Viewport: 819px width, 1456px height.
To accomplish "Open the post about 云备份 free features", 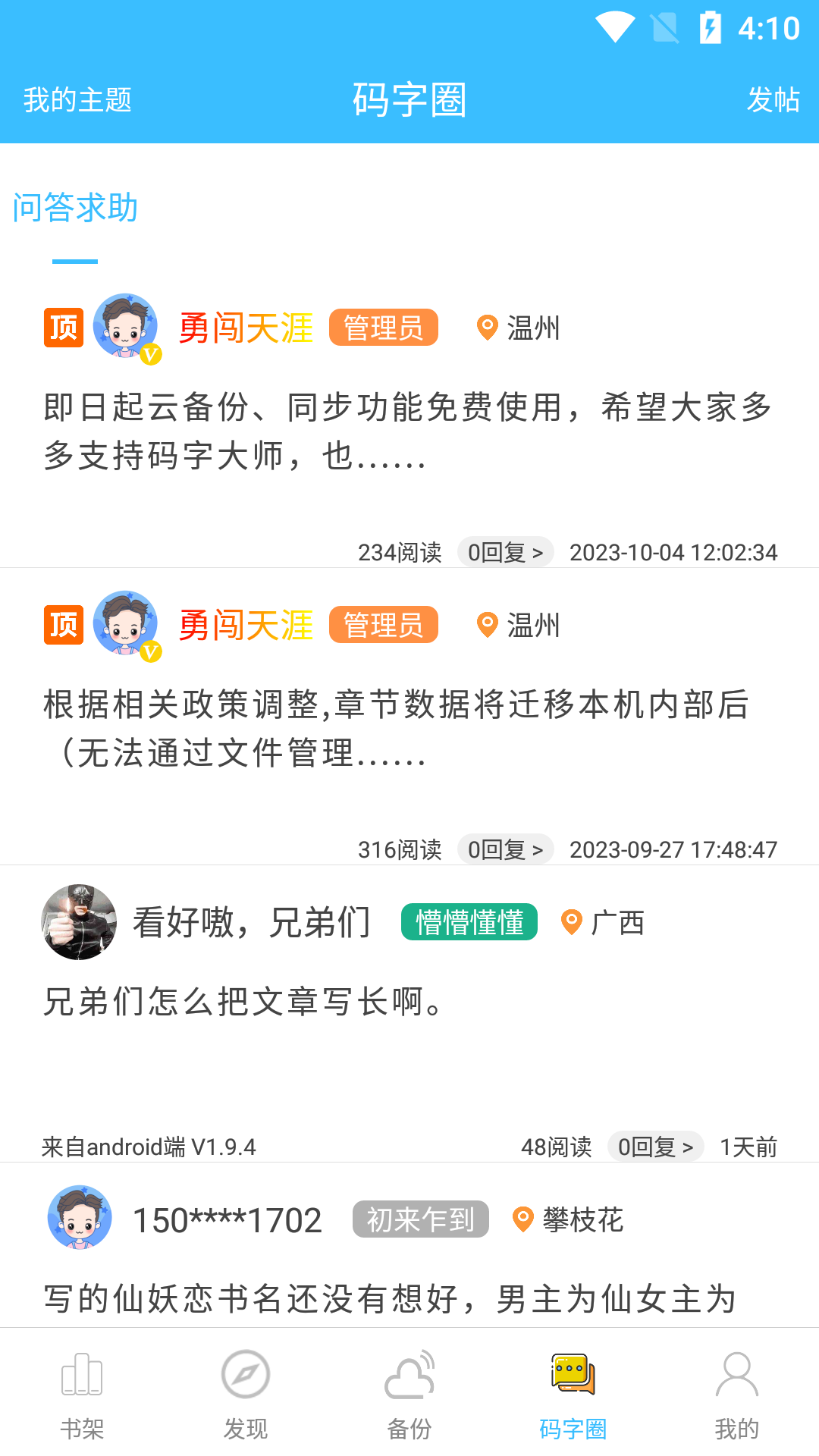I will tap(409, 432).
